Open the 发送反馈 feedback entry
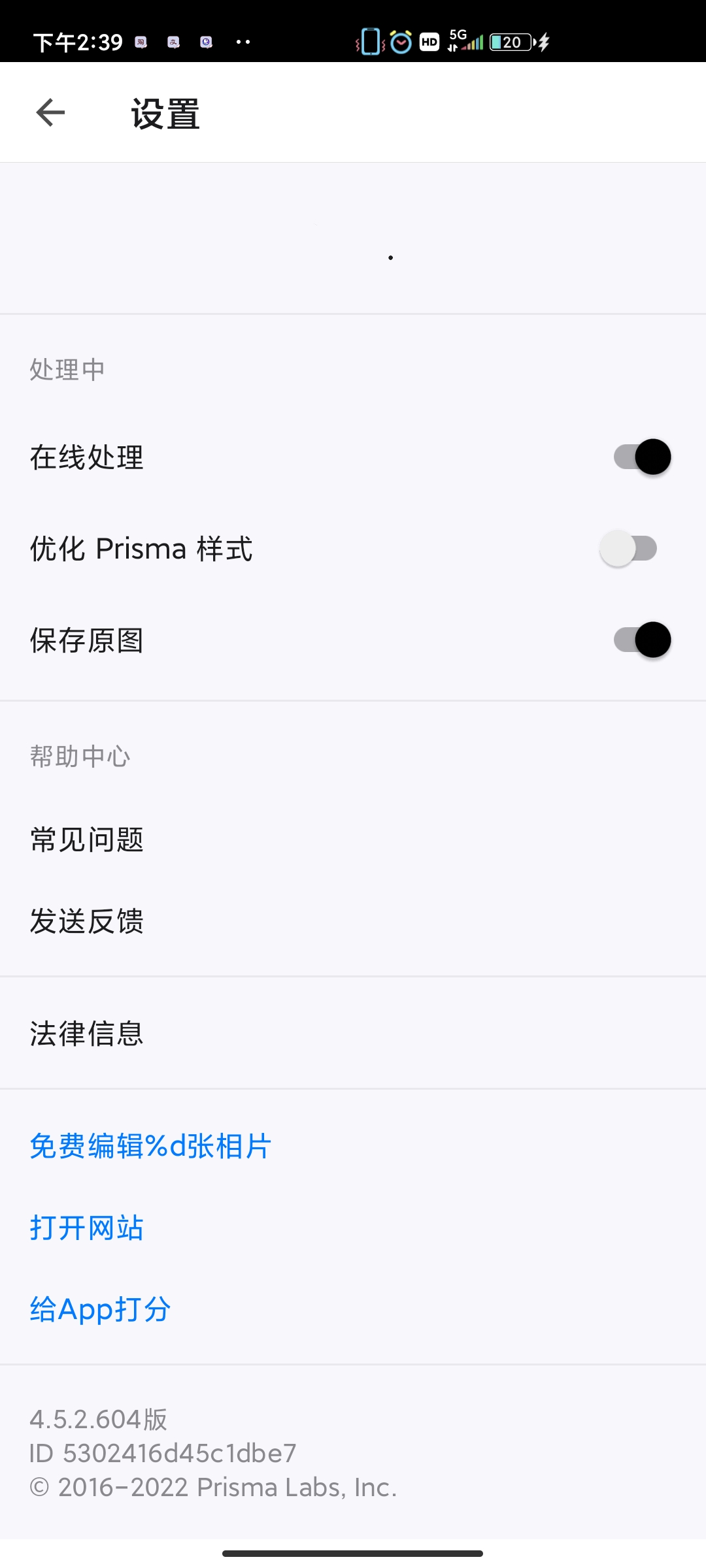 tap(87, 921)
